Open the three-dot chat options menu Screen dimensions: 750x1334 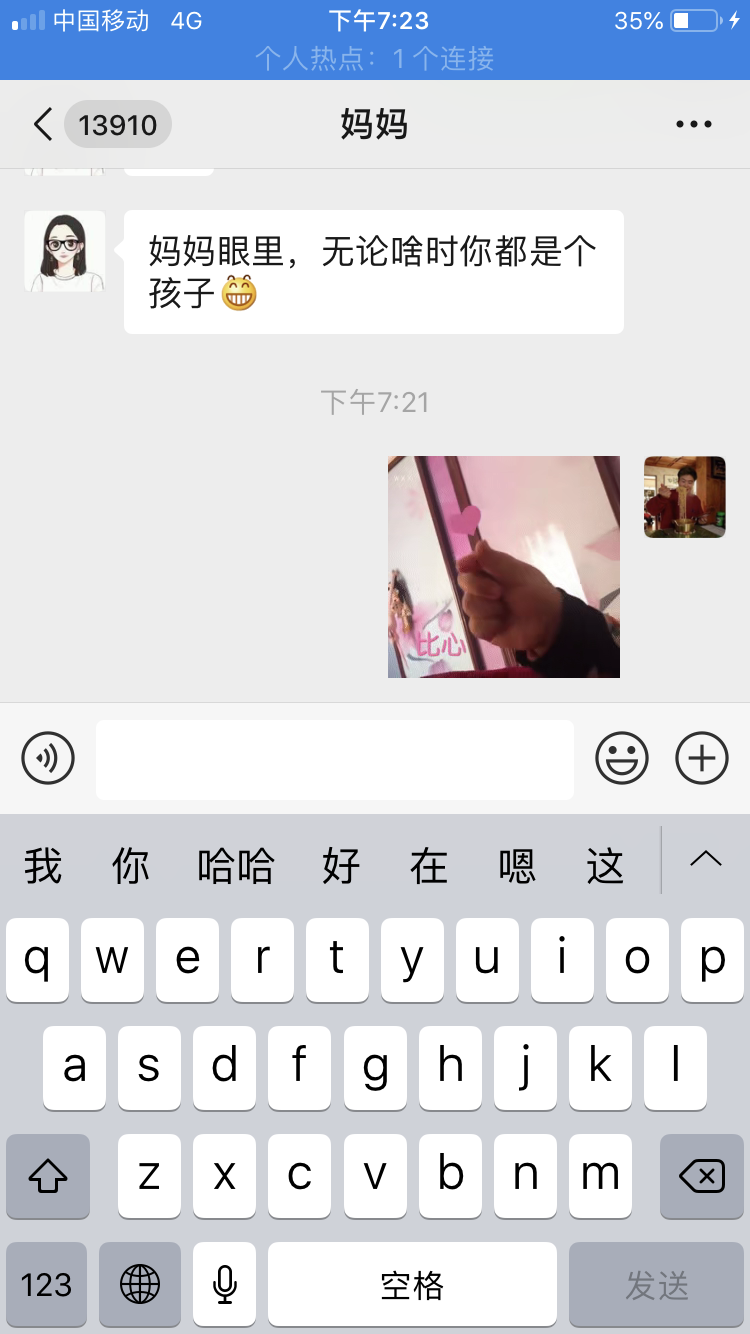pos(693,125)
